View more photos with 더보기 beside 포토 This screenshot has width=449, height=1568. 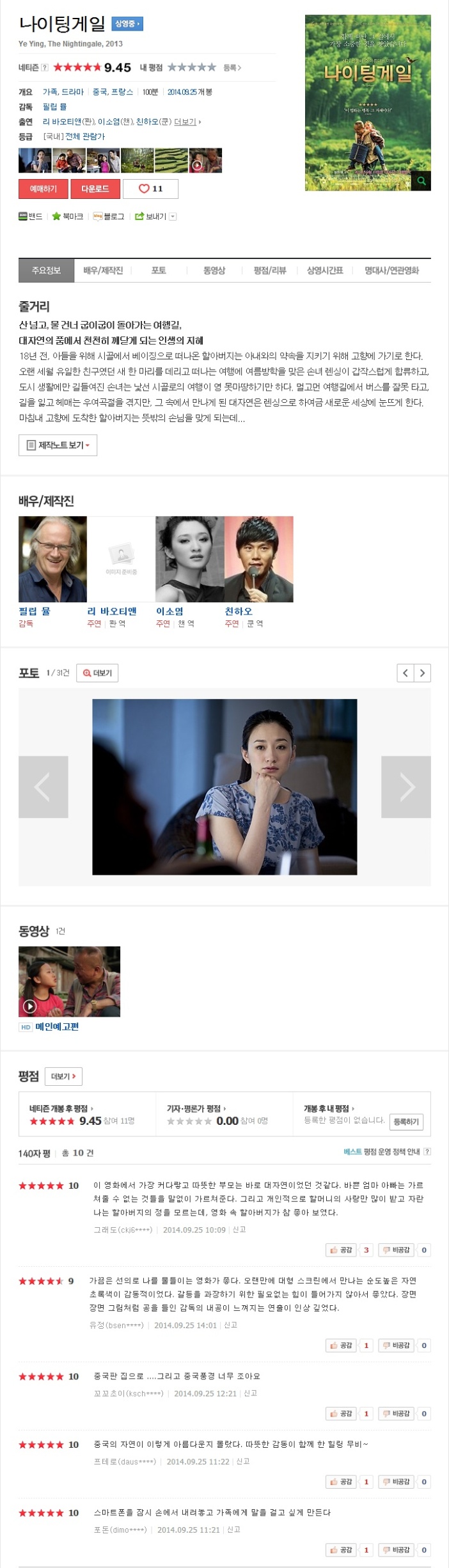97,673
